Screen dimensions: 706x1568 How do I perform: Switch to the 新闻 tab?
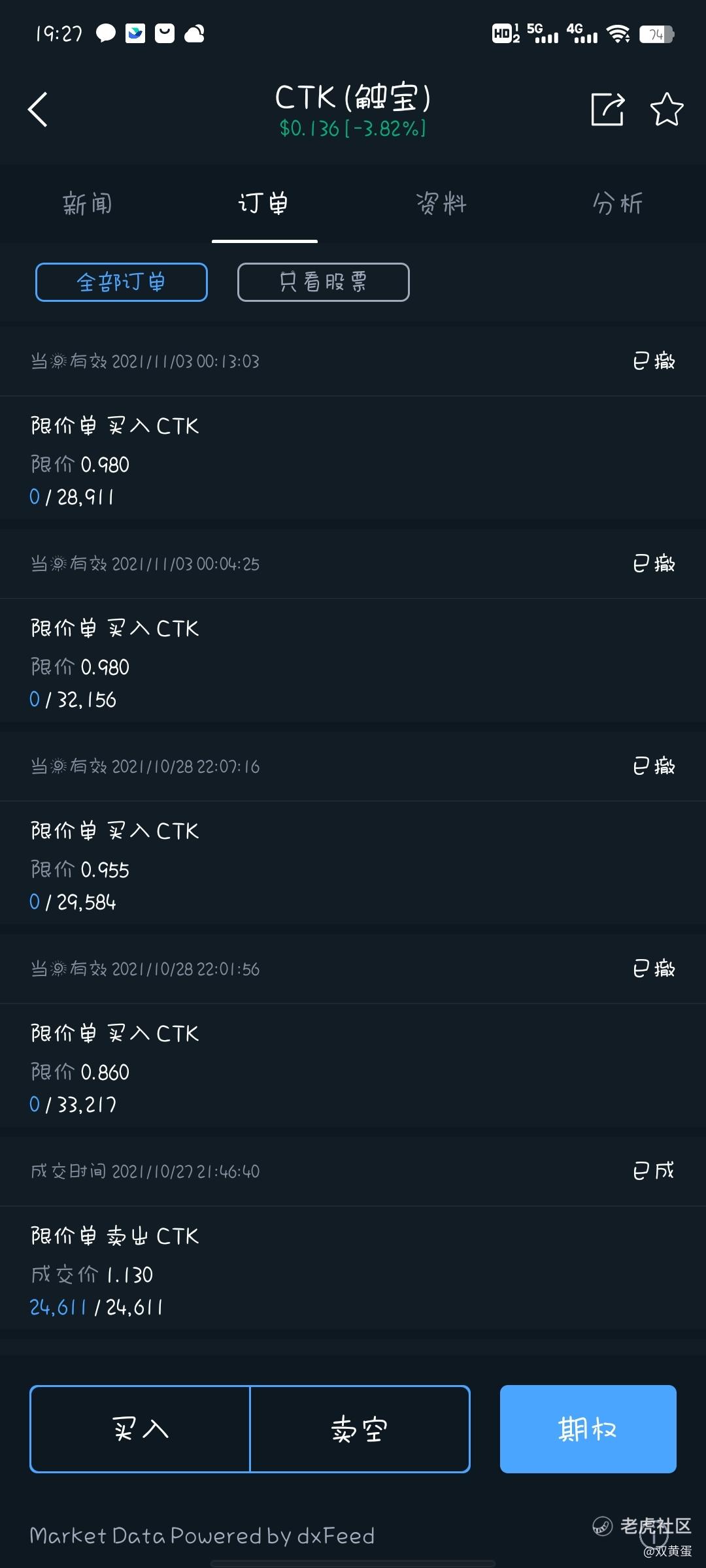tap(88, 204)
